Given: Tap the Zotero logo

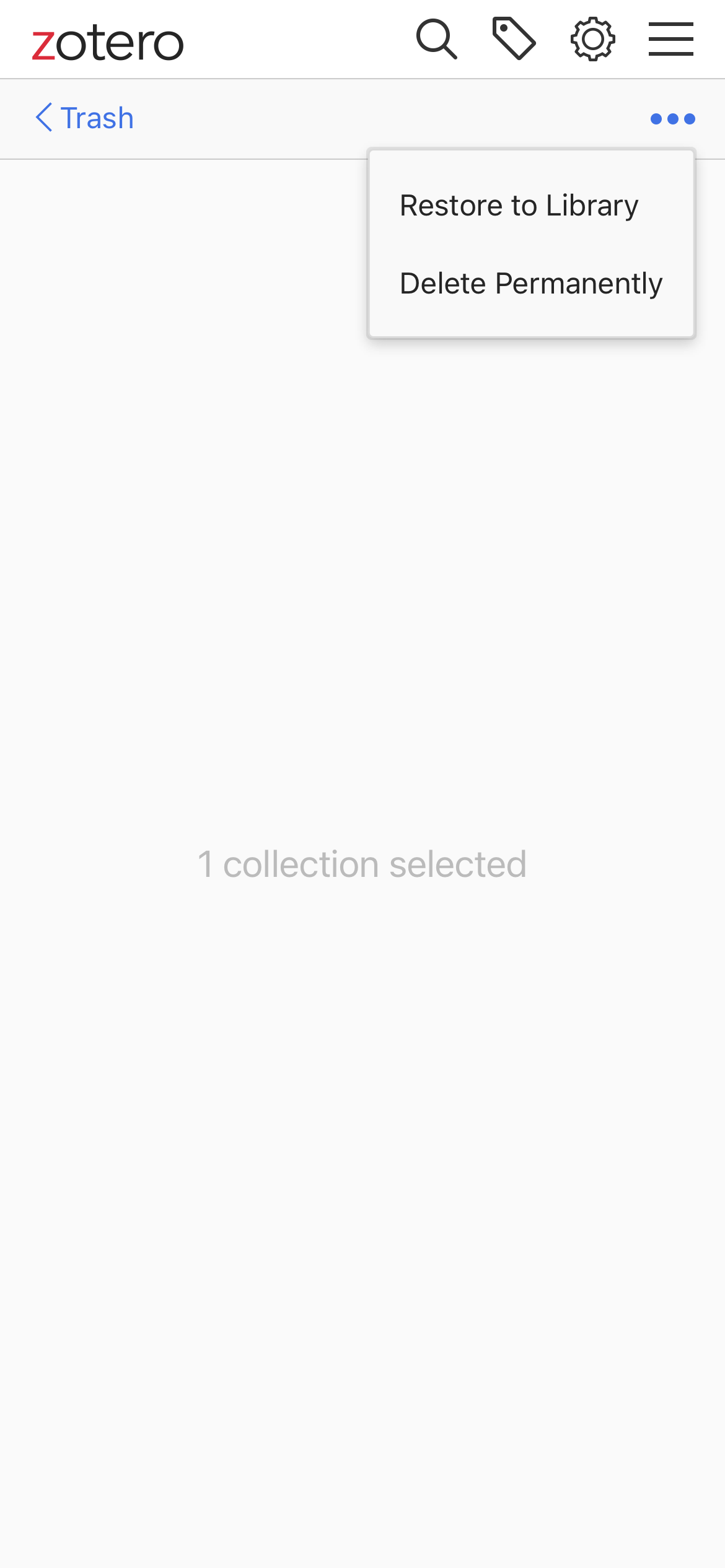Looking at the screenshot, I should coord(108,43).
